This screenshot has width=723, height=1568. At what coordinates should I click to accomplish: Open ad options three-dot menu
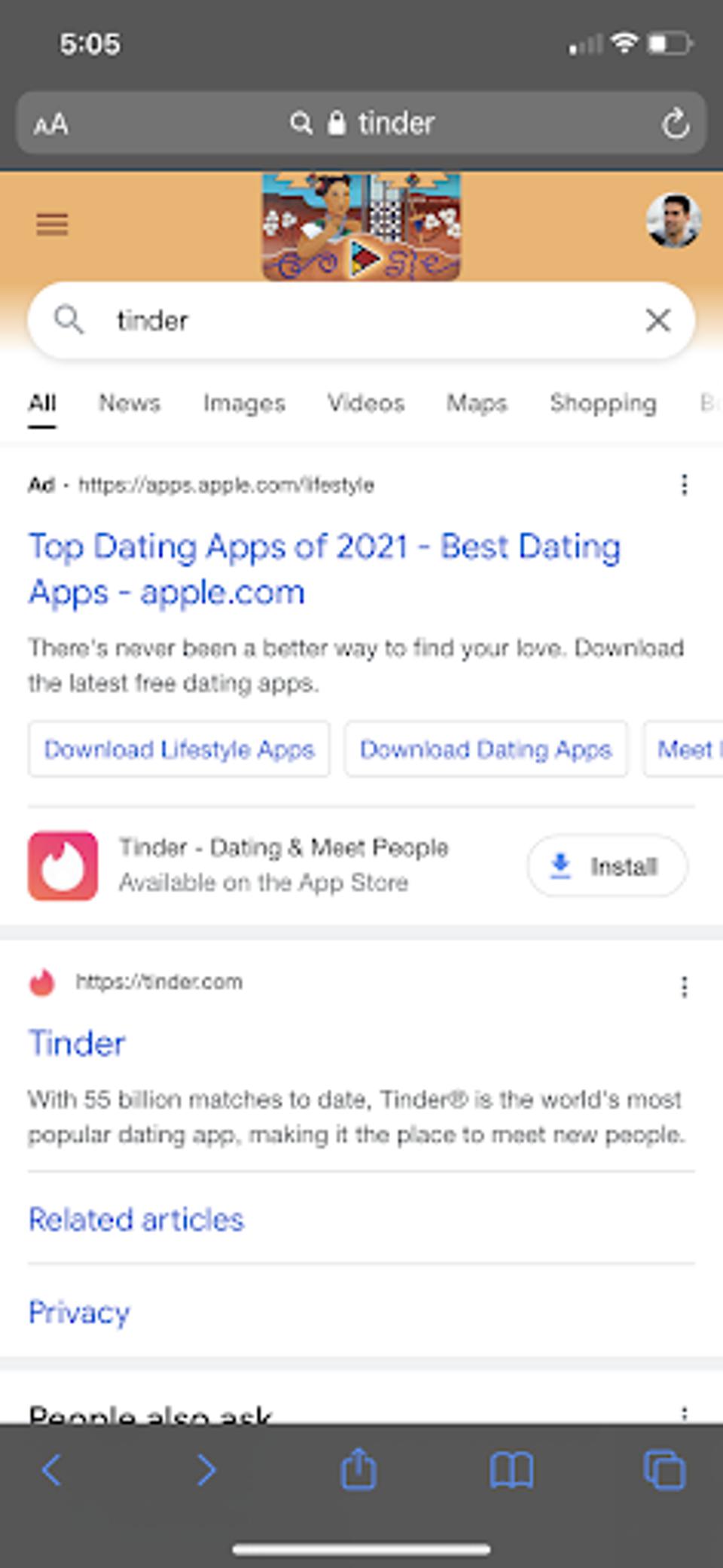[684, 485]
